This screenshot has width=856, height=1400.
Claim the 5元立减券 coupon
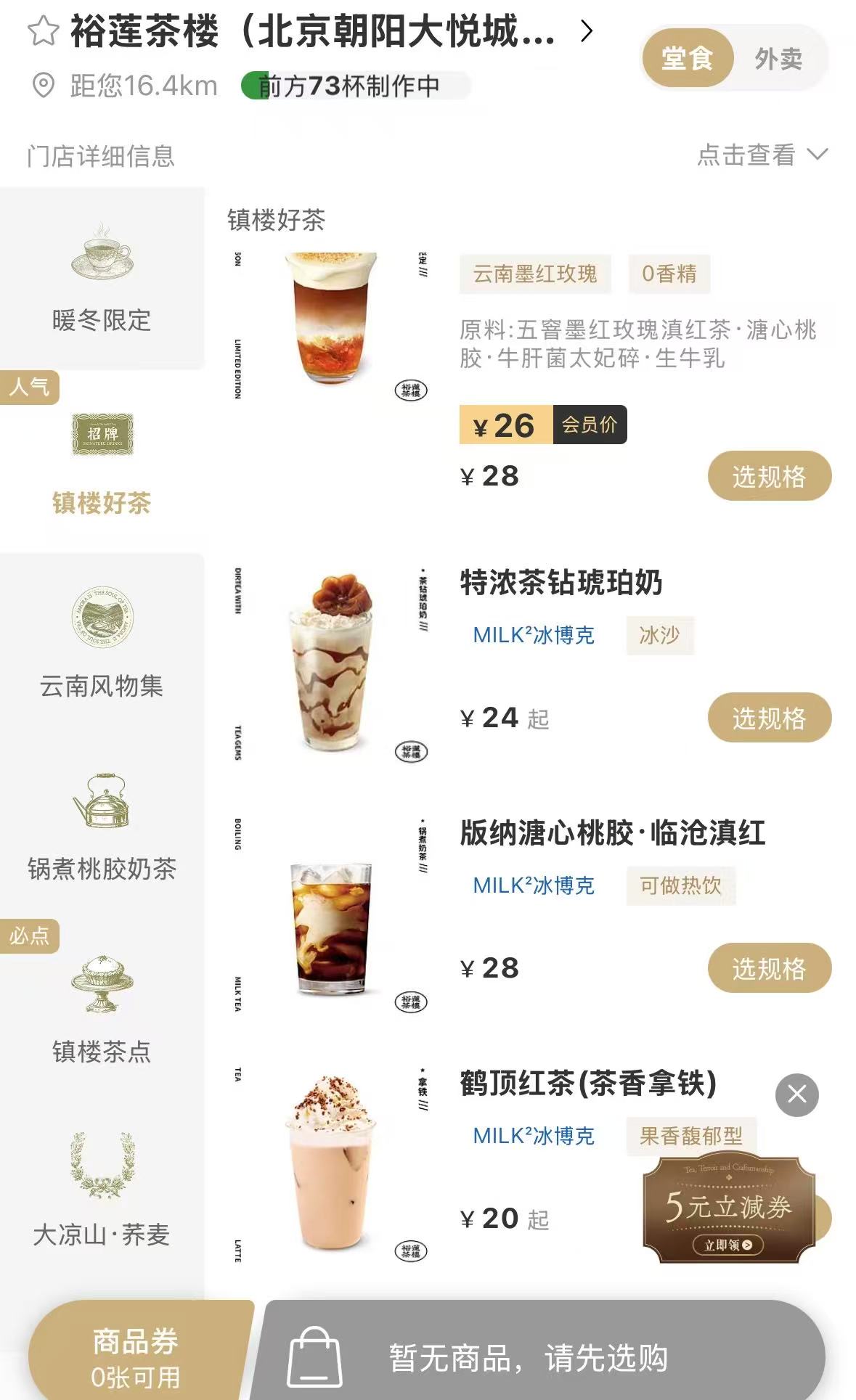coord(728,1244)
